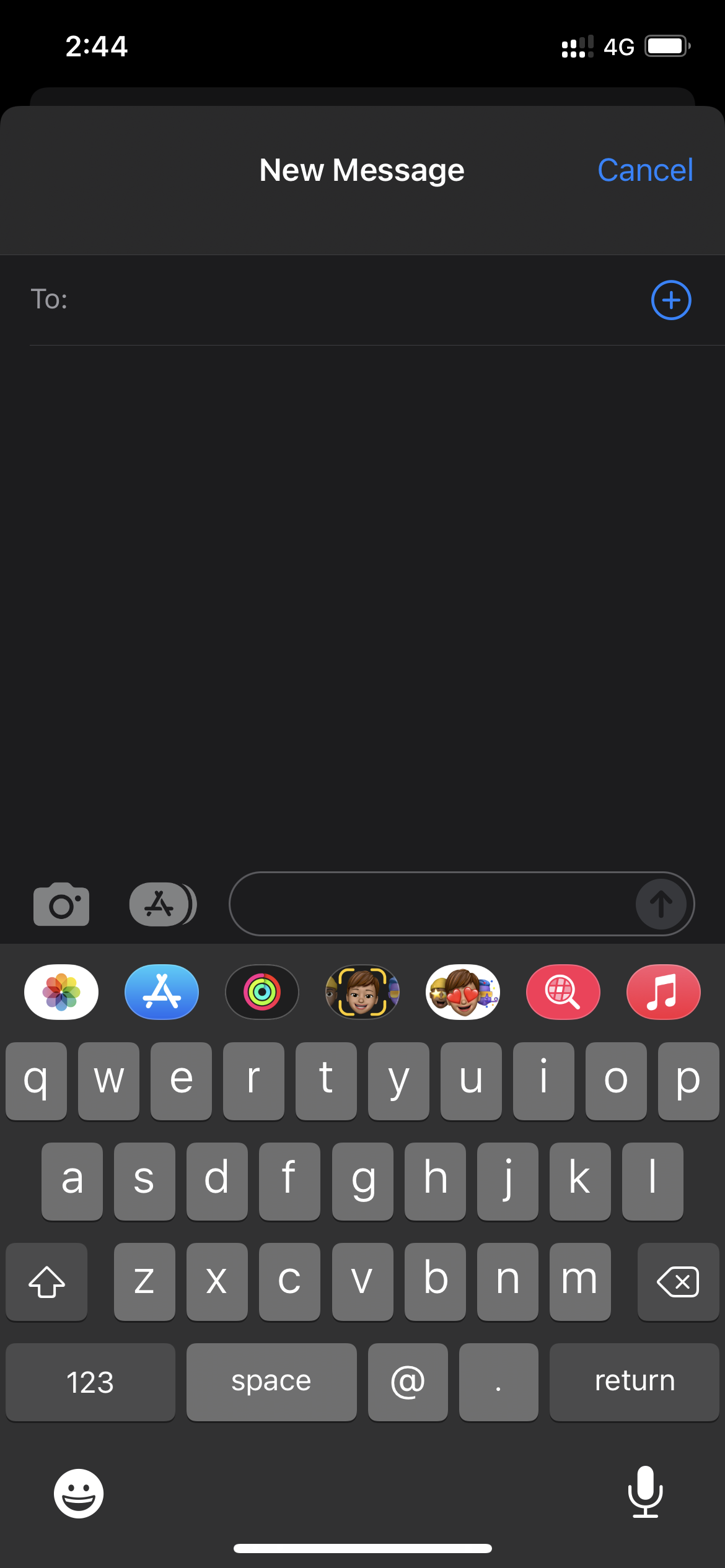Open the Photos iMessage app
Viewport: 725px width, 1568px height.
pos(61,992)
